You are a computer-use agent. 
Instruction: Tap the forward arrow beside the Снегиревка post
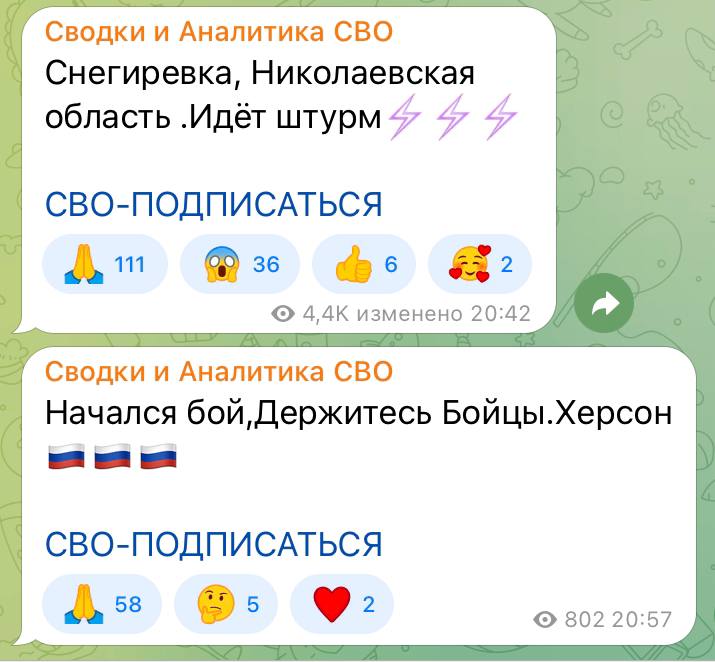coord(606,305)
